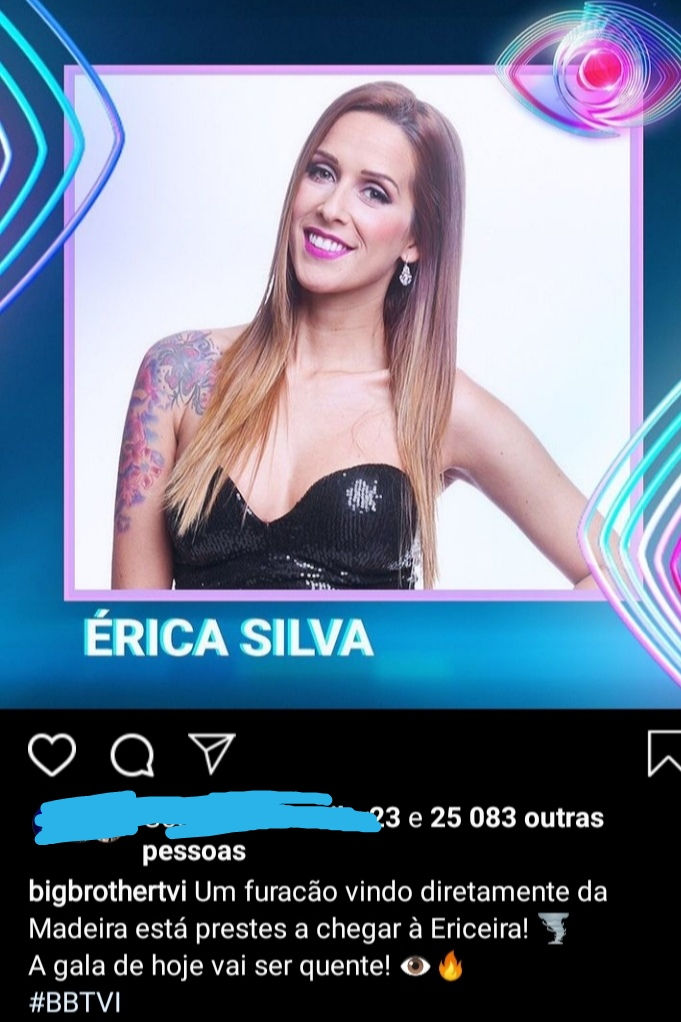Open comments on the post
This screenshot has width=681, height=1022.
tap(132, 755)
